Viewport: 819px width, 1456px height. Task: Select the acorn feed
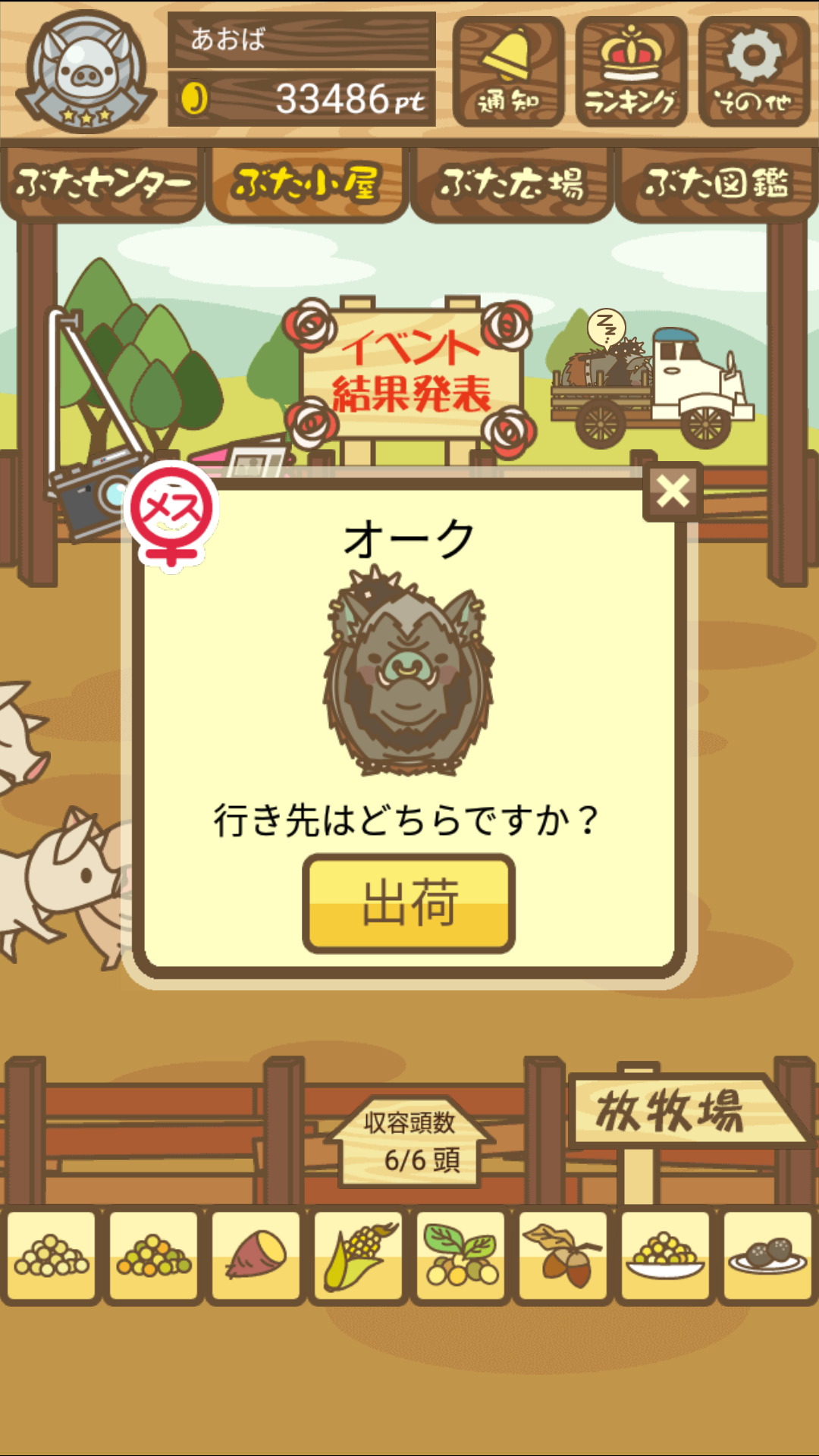pos(563,1257)
